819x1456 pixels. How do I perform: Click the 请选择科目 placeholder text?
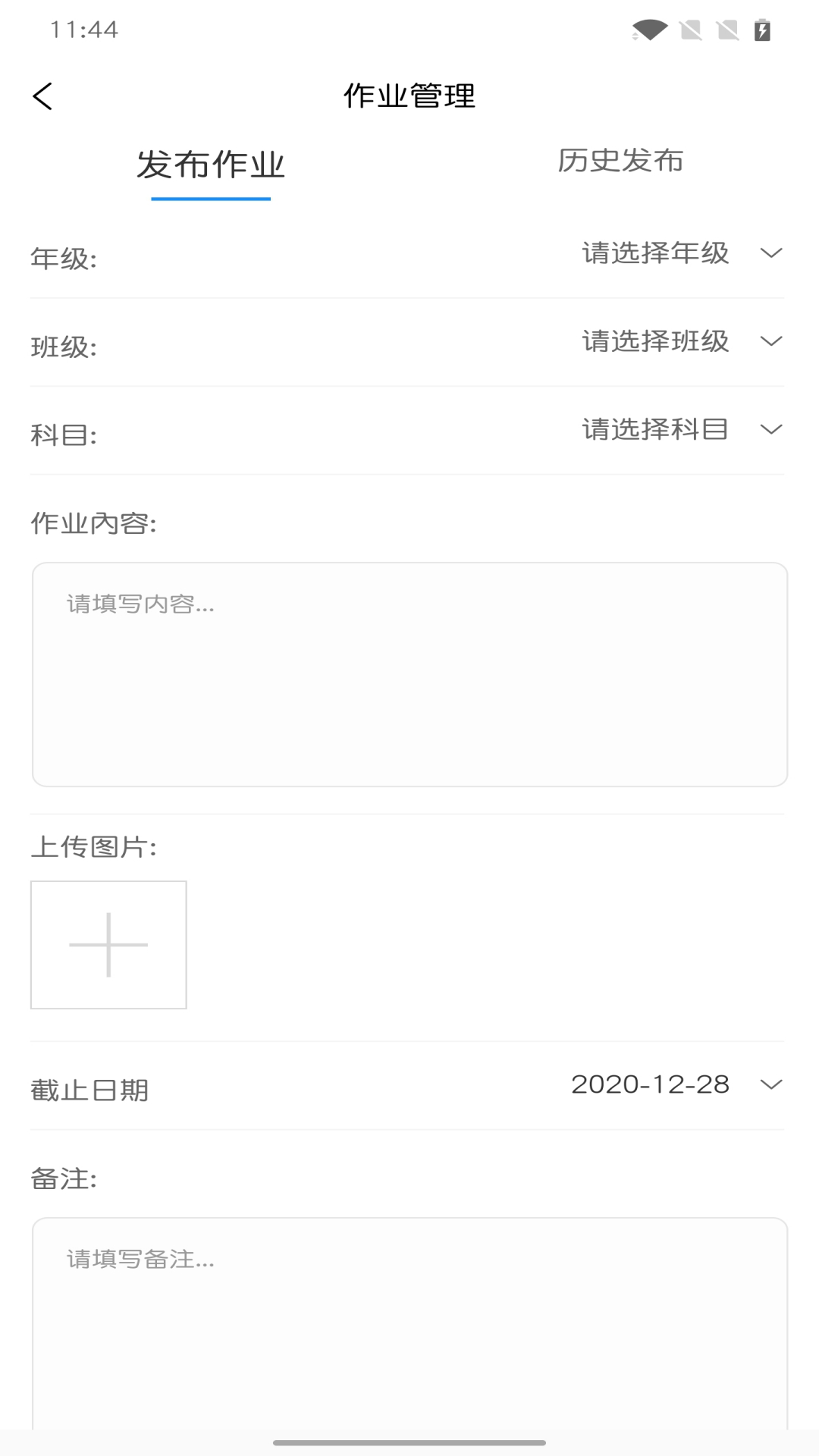(654, 429)
